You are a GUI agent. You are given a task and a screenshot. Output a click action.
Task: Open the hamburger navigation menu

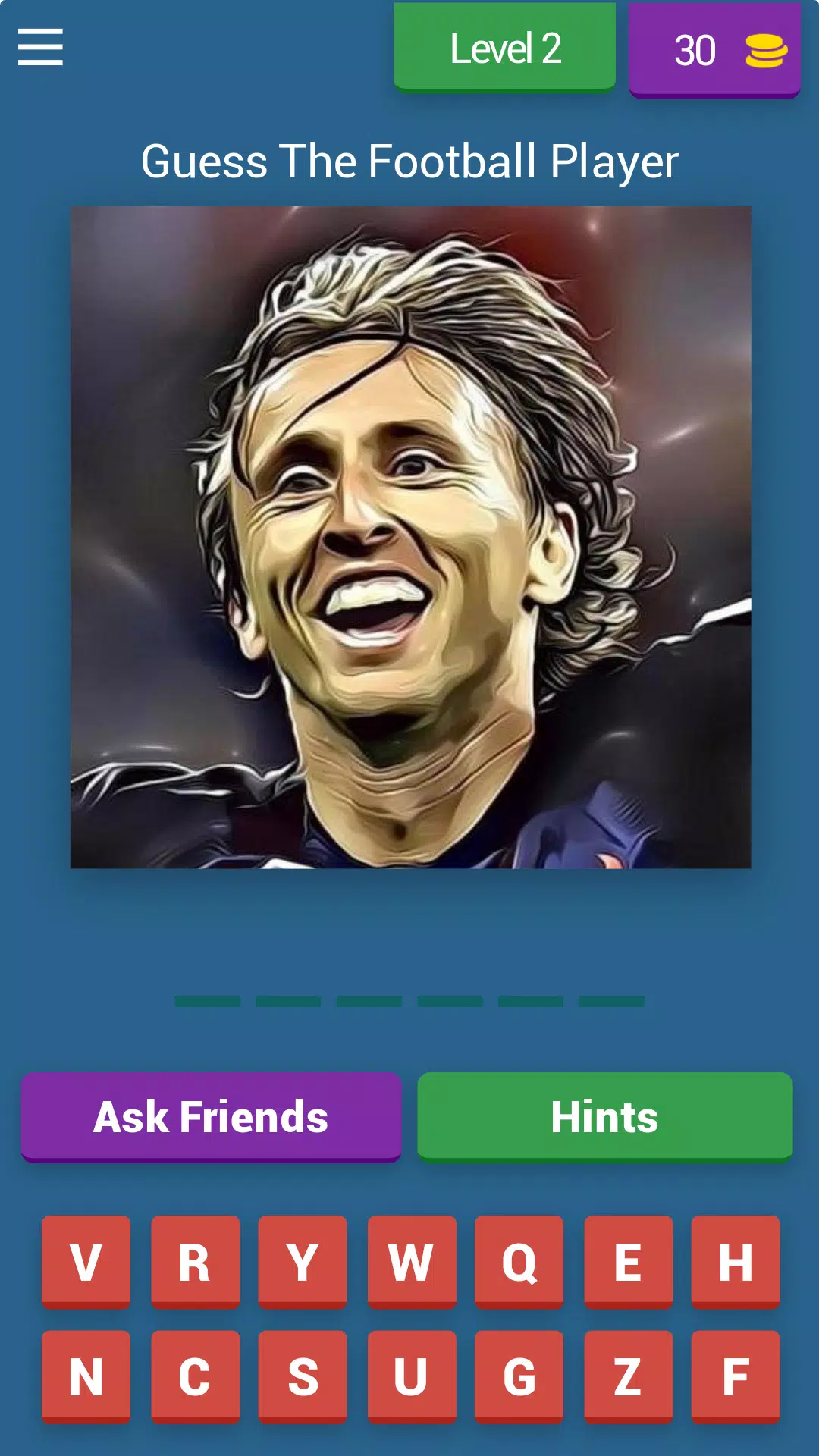pyautogui.click(x=40, y=48)
